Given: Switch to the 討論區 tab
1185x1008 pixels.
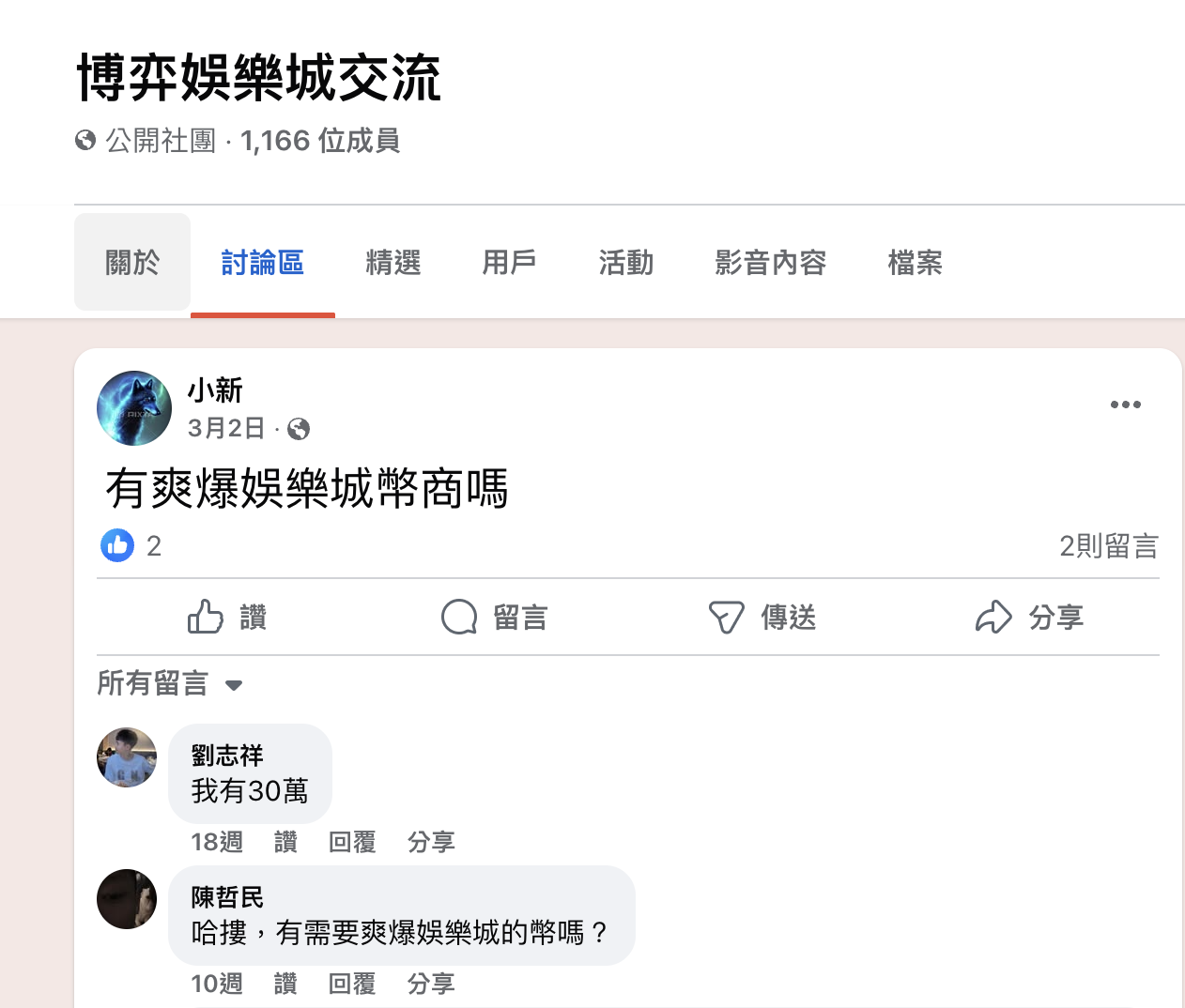Looking at the screenshot, I should click(262, 263).
